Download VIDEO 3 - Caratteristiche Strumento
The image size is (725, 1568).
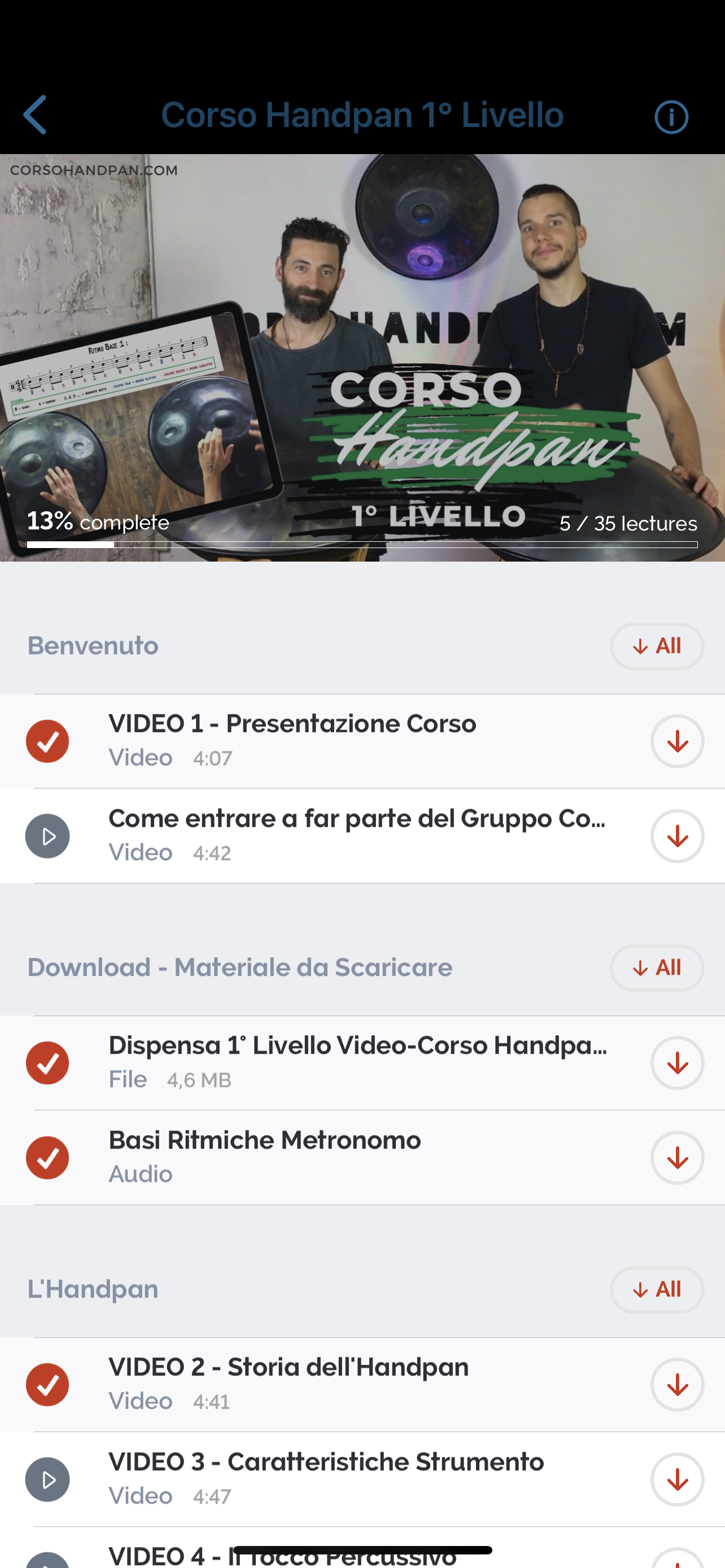pos(677,1480)
